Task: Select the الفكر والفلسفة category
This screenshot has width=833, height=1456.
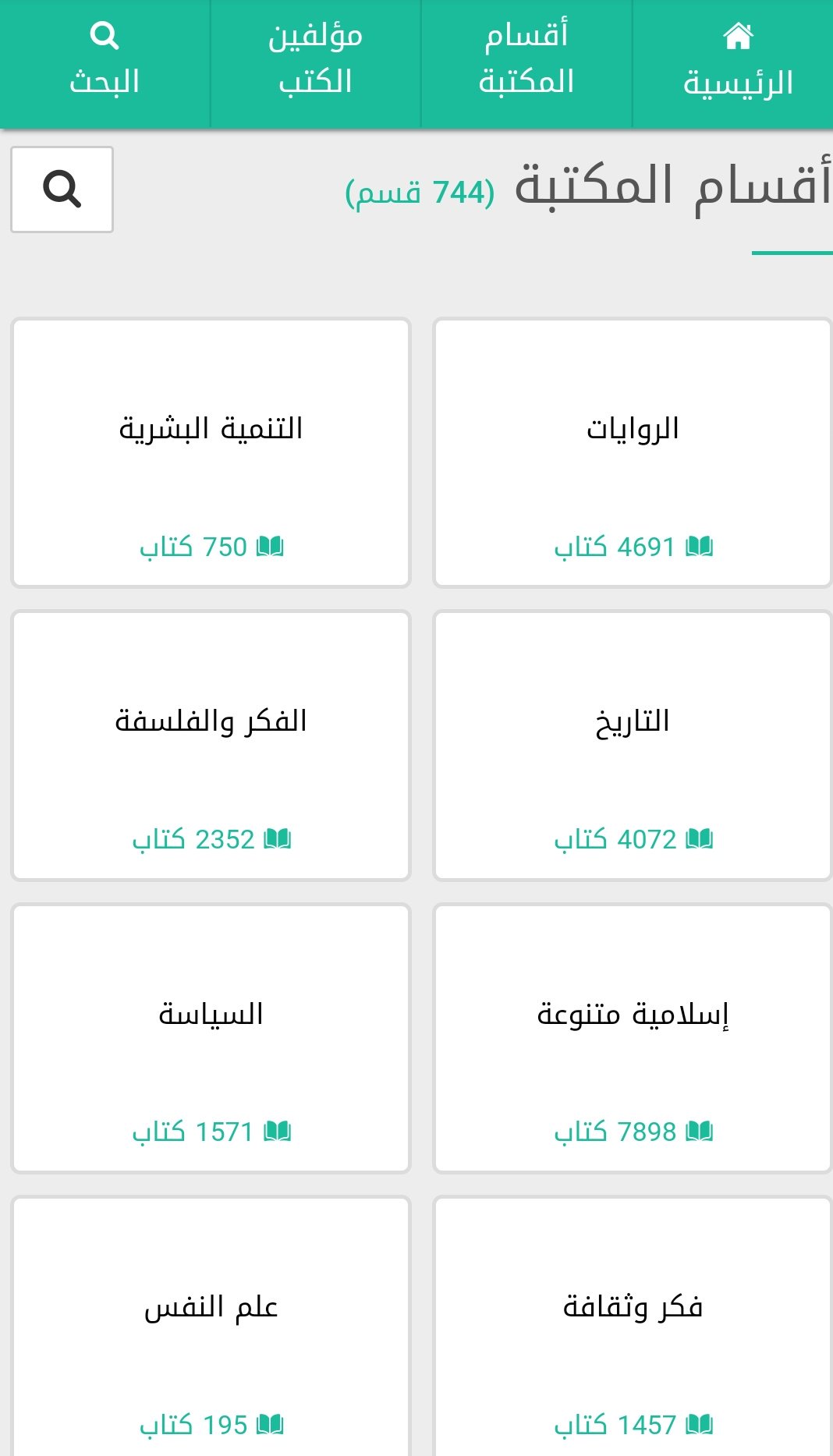Action: (211, 746)
